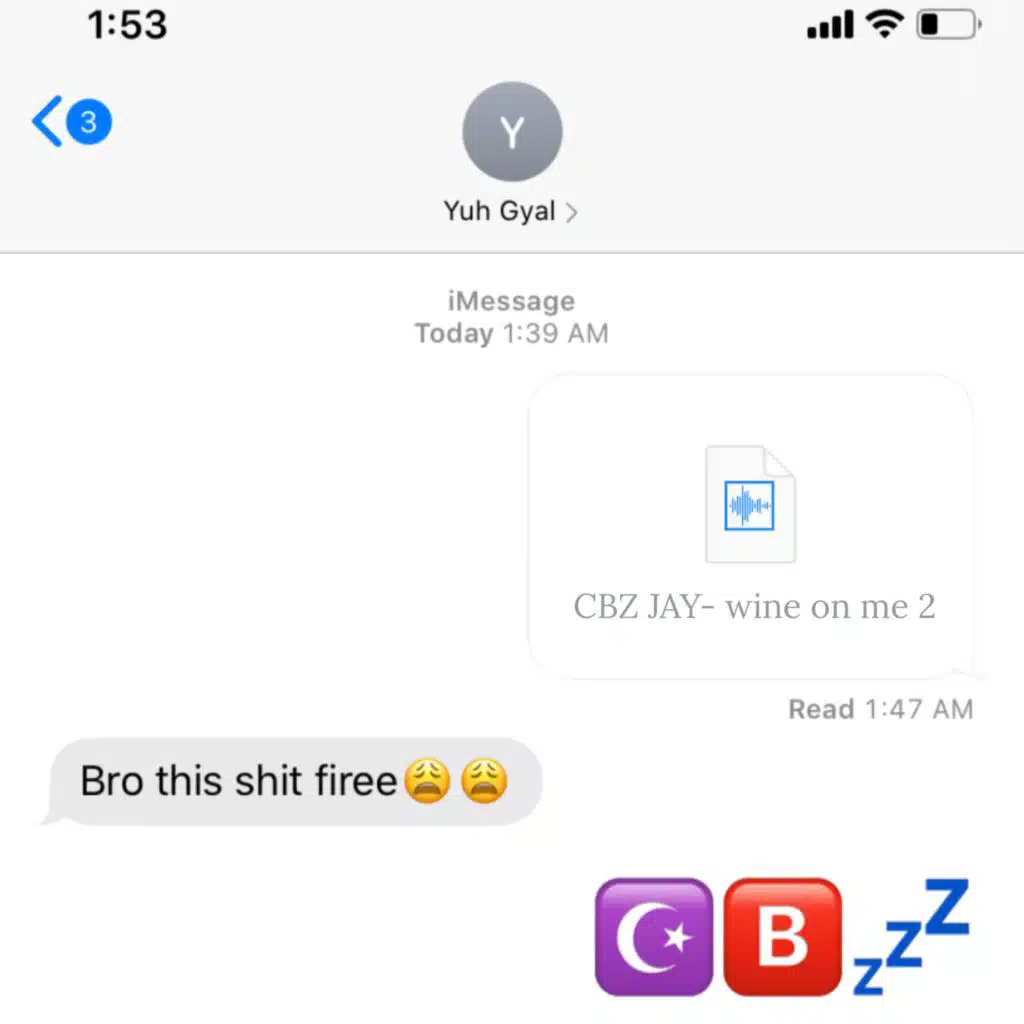The image size is (1024, 1024).
Task: Open the CBZ JAY audio attachment
Action: (750, 526)
